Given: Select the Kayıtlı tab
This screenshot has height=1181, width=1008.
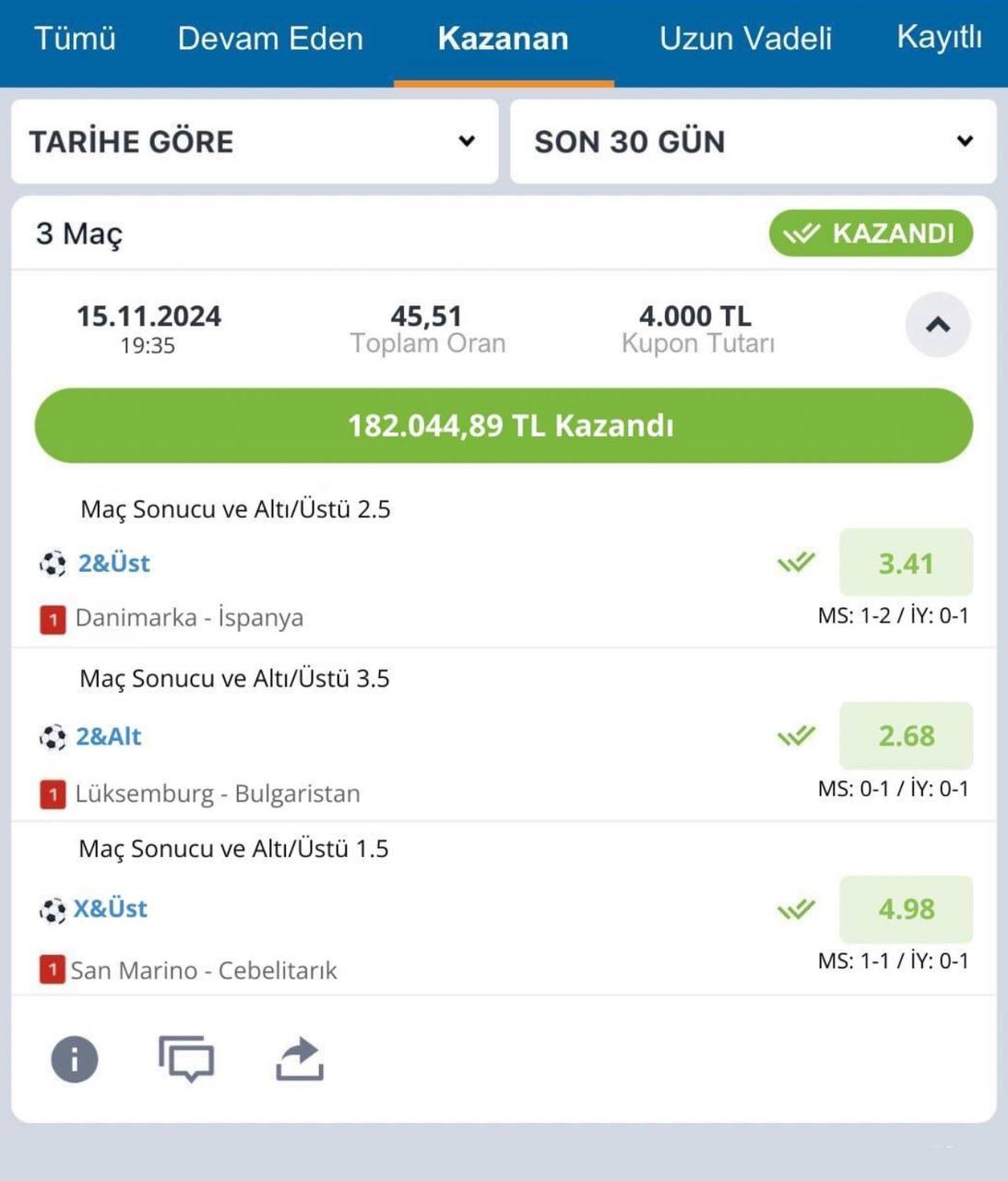Looking at the screenshot, I should [939, 37].
